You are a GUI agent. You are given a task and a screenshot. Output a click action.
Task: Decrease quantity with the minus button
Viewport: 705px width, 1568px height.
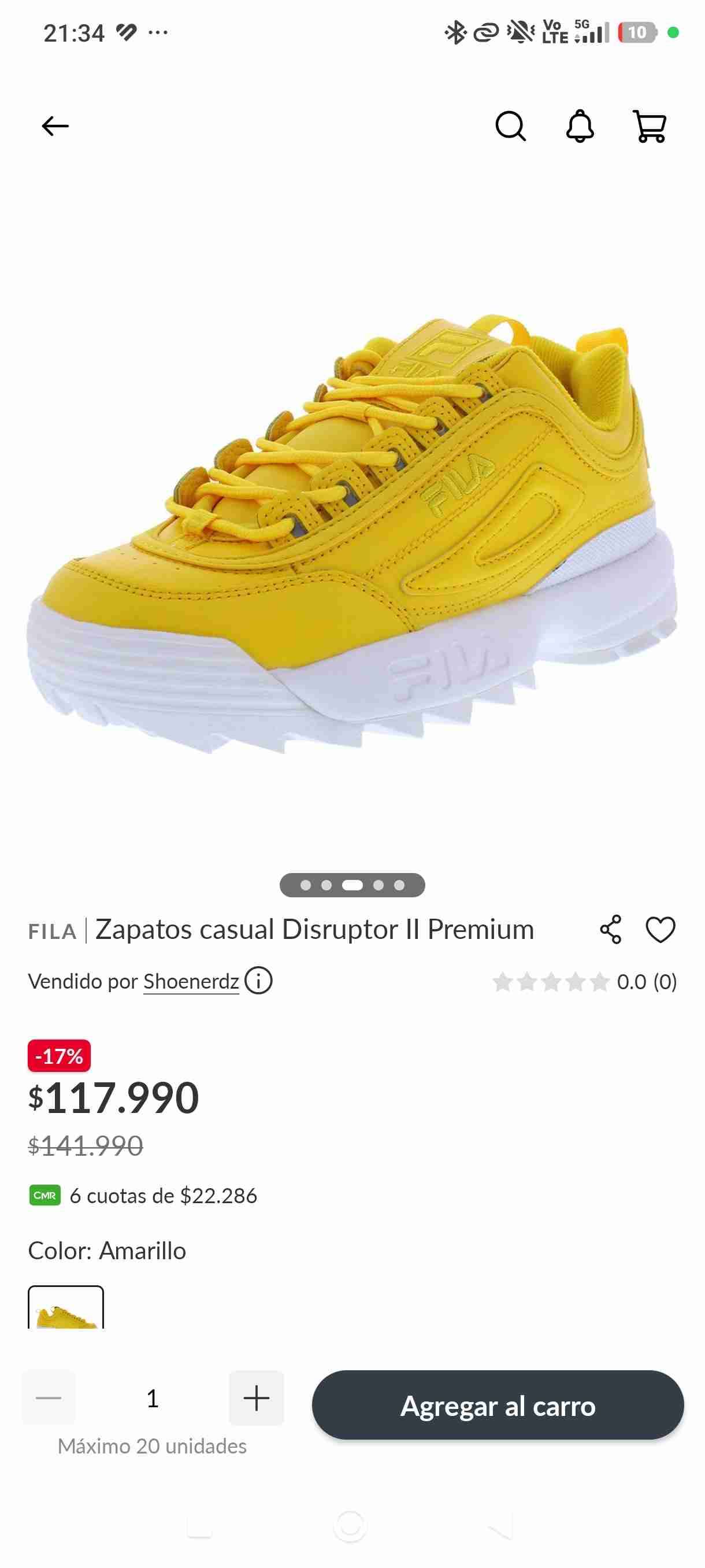point(49,1397)
